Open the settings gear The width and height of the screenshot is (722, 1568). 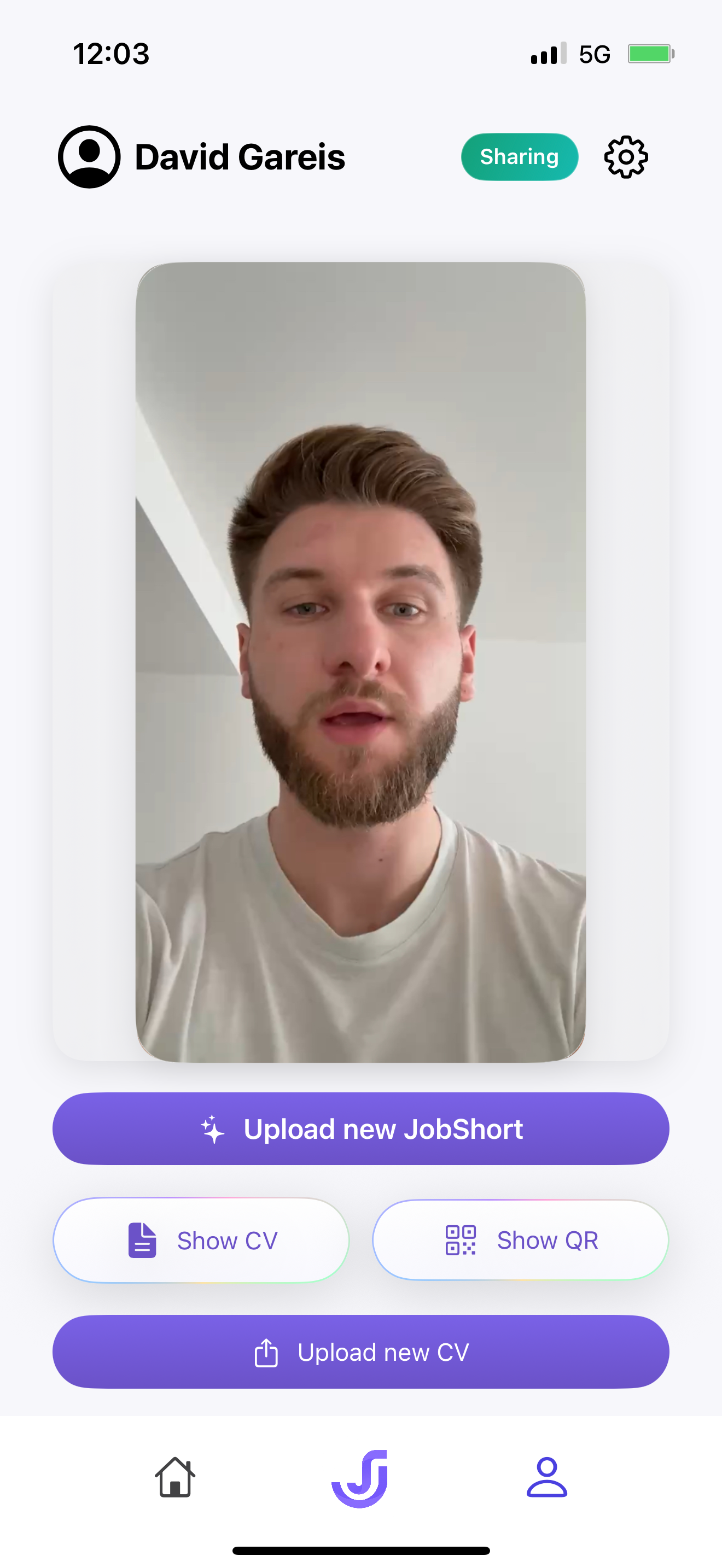pos(626,157)
